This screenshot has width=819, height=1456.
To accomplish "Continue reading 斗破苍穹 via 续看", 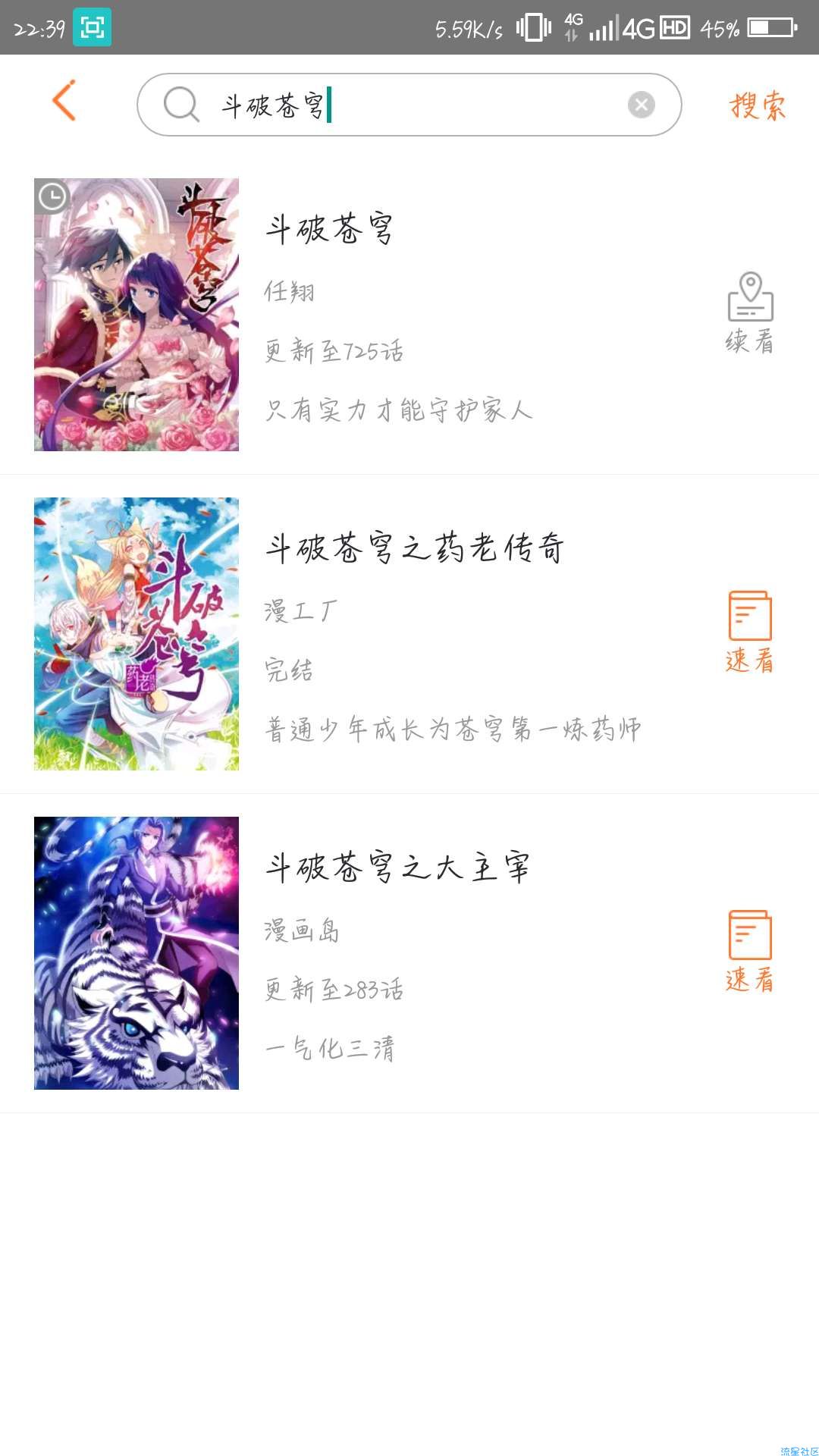I will tap(750, 313).
